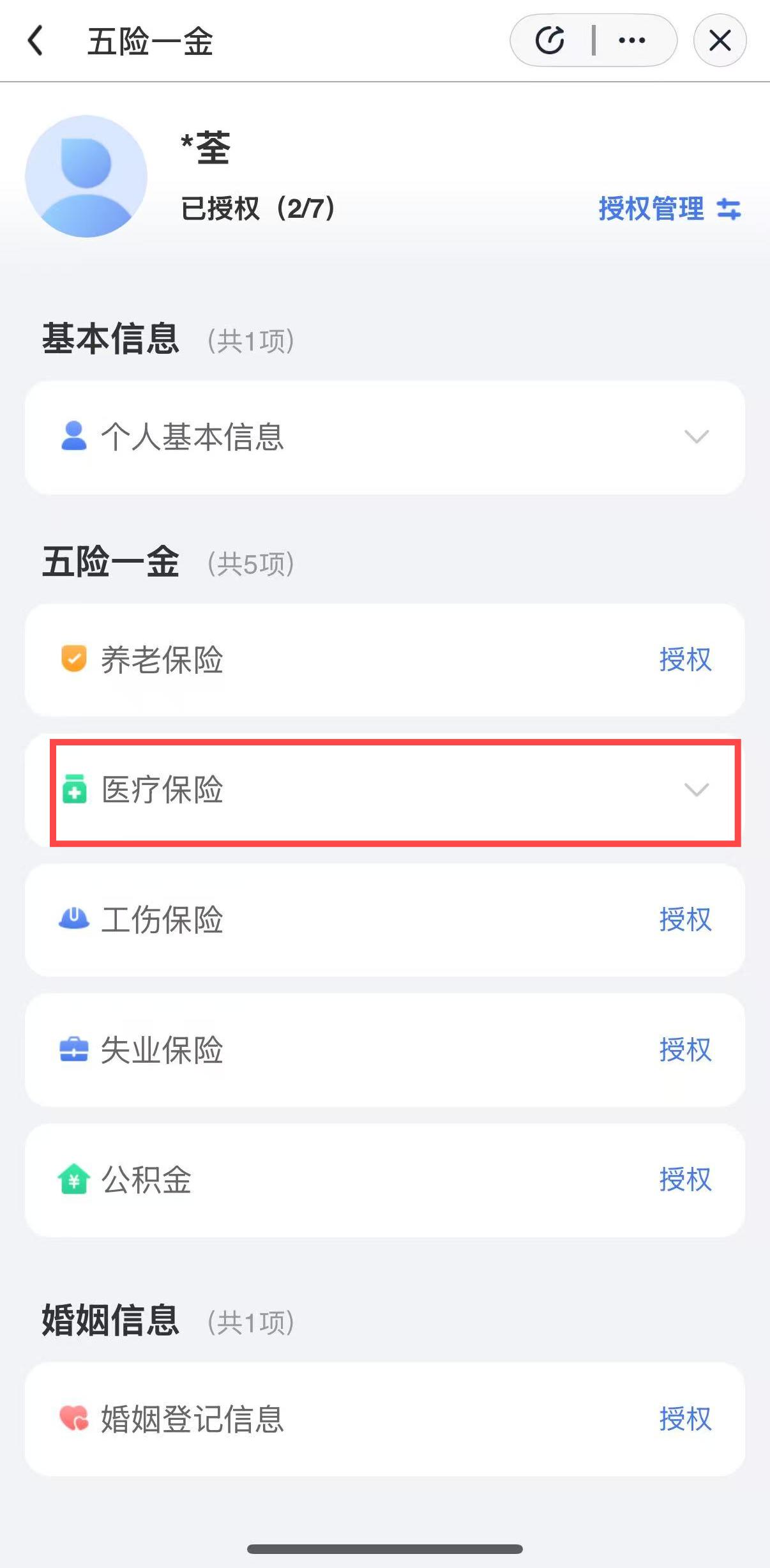Authorize 养老保险

684,660
